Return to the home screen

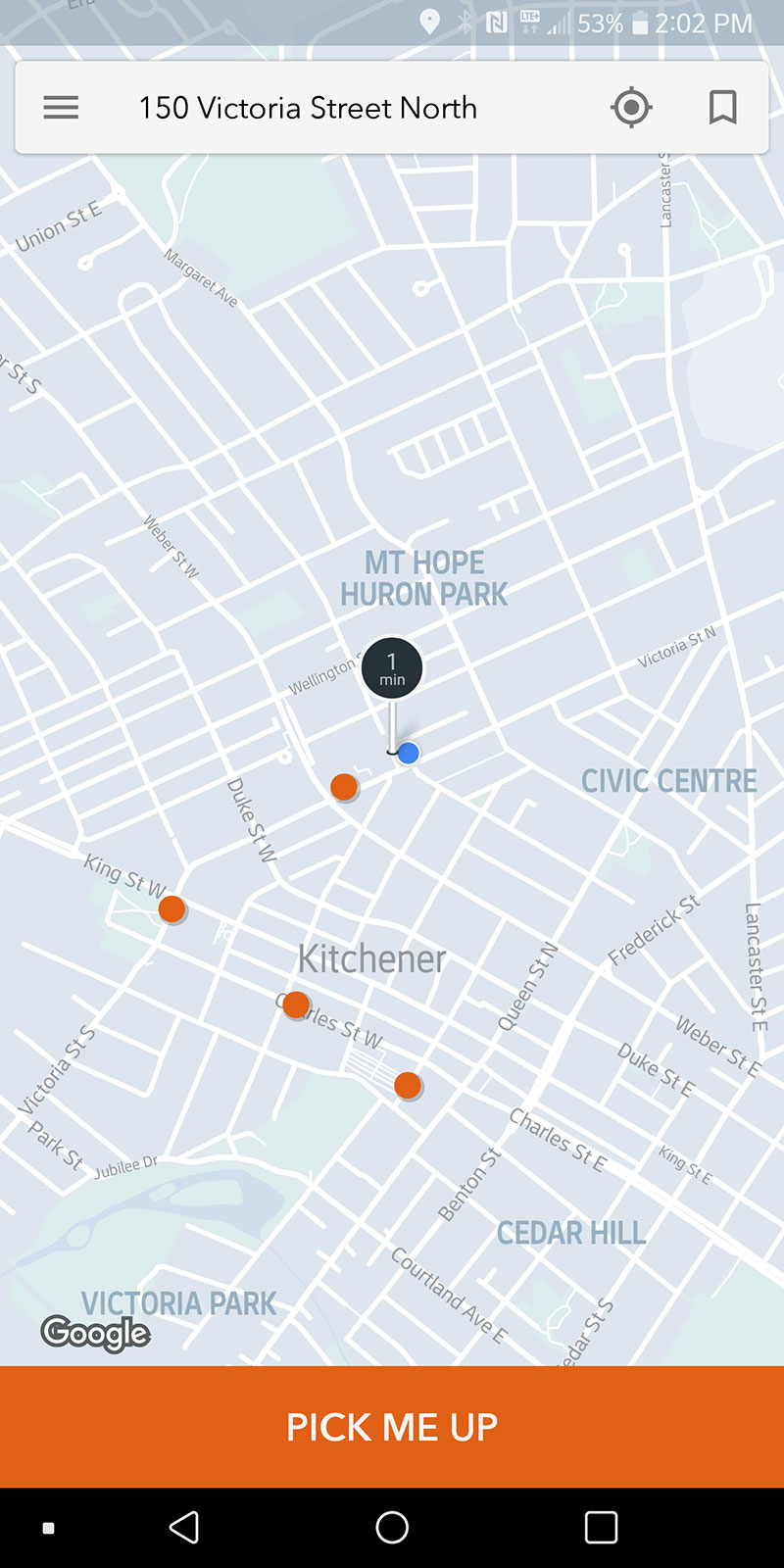click(392, 1527)
